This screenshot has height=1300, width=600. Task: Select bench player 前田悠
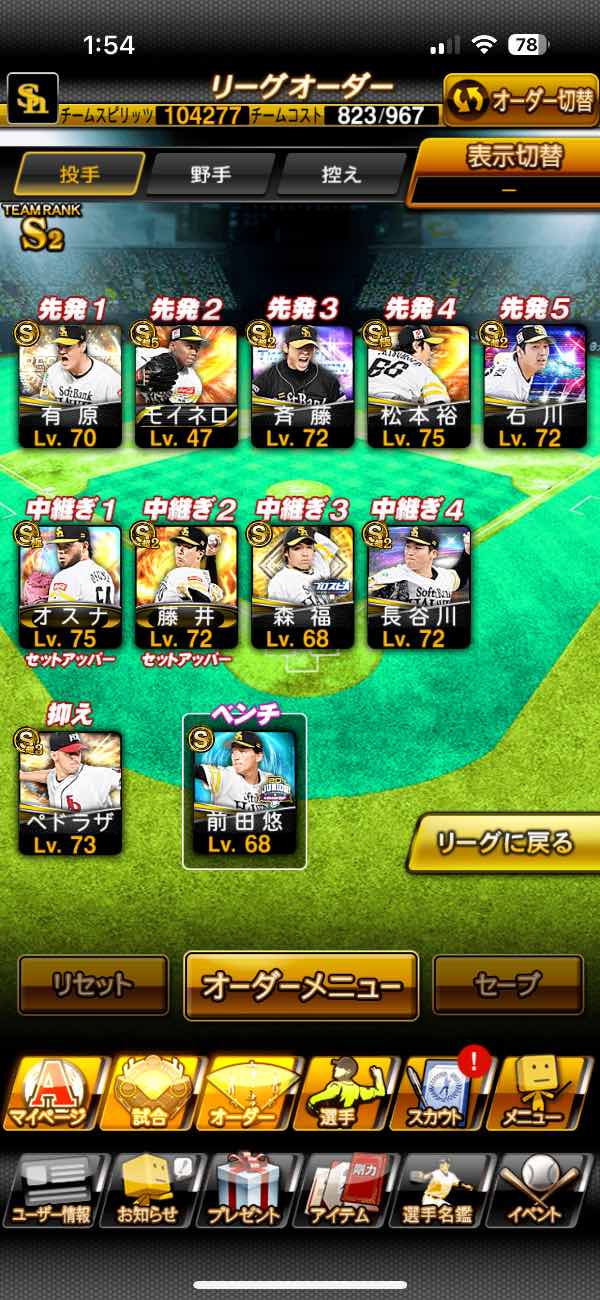(x=245, y=793)
